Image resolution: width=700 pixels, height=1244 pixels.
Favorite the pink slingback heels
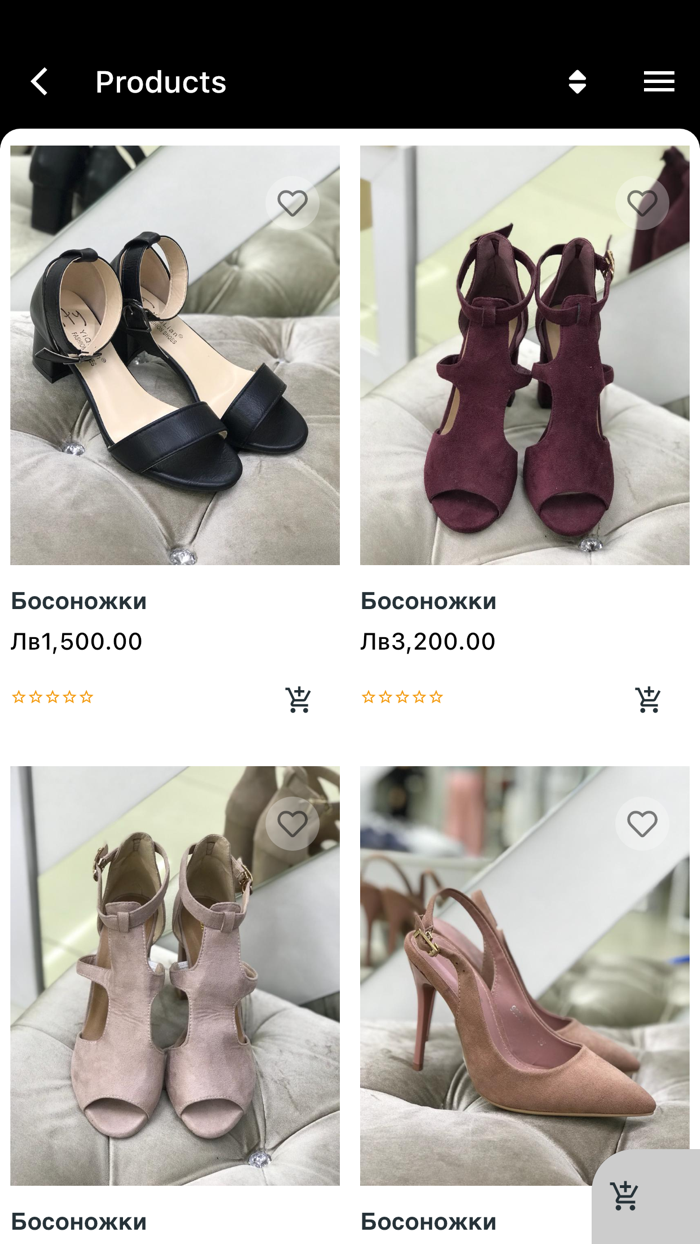pyautogui.click(x=642, y=824)
